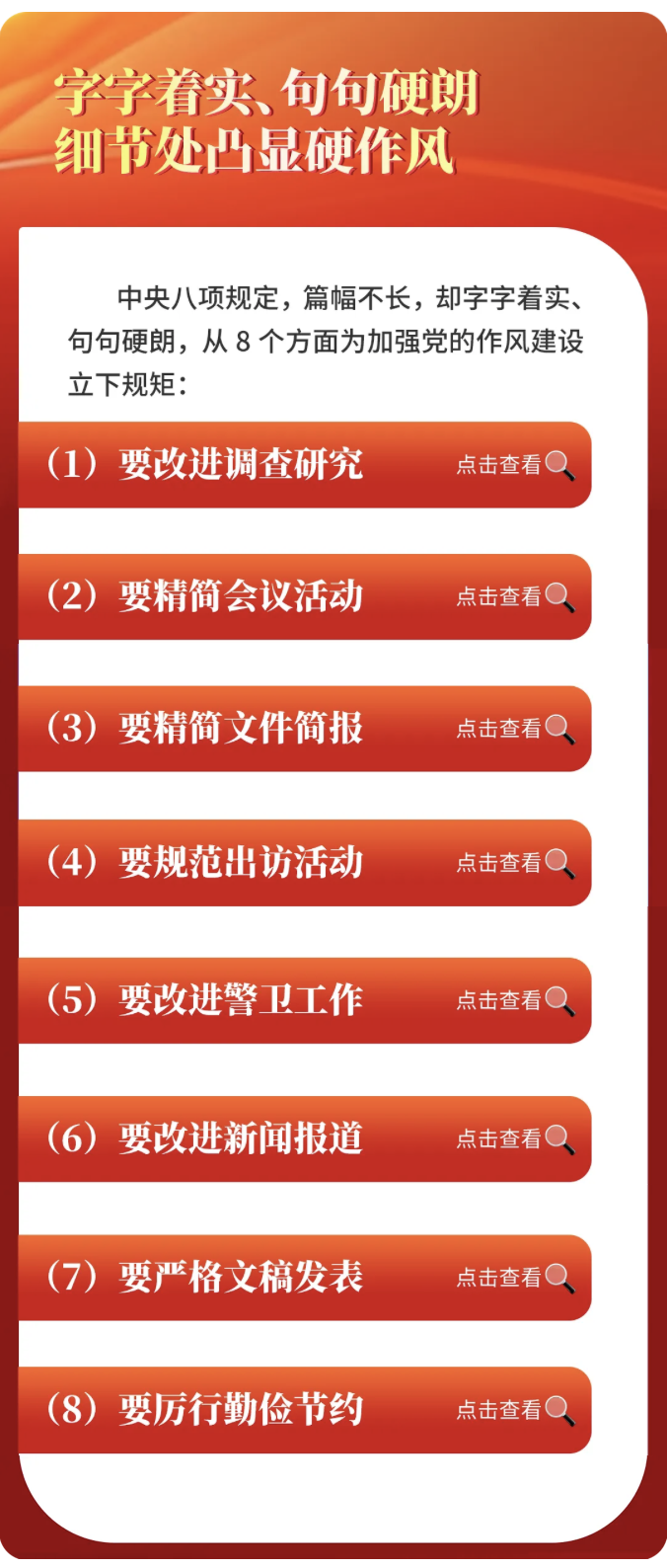
Task: Tap the (4) 要规范出访活动 row
Action: tap(304, 863)
